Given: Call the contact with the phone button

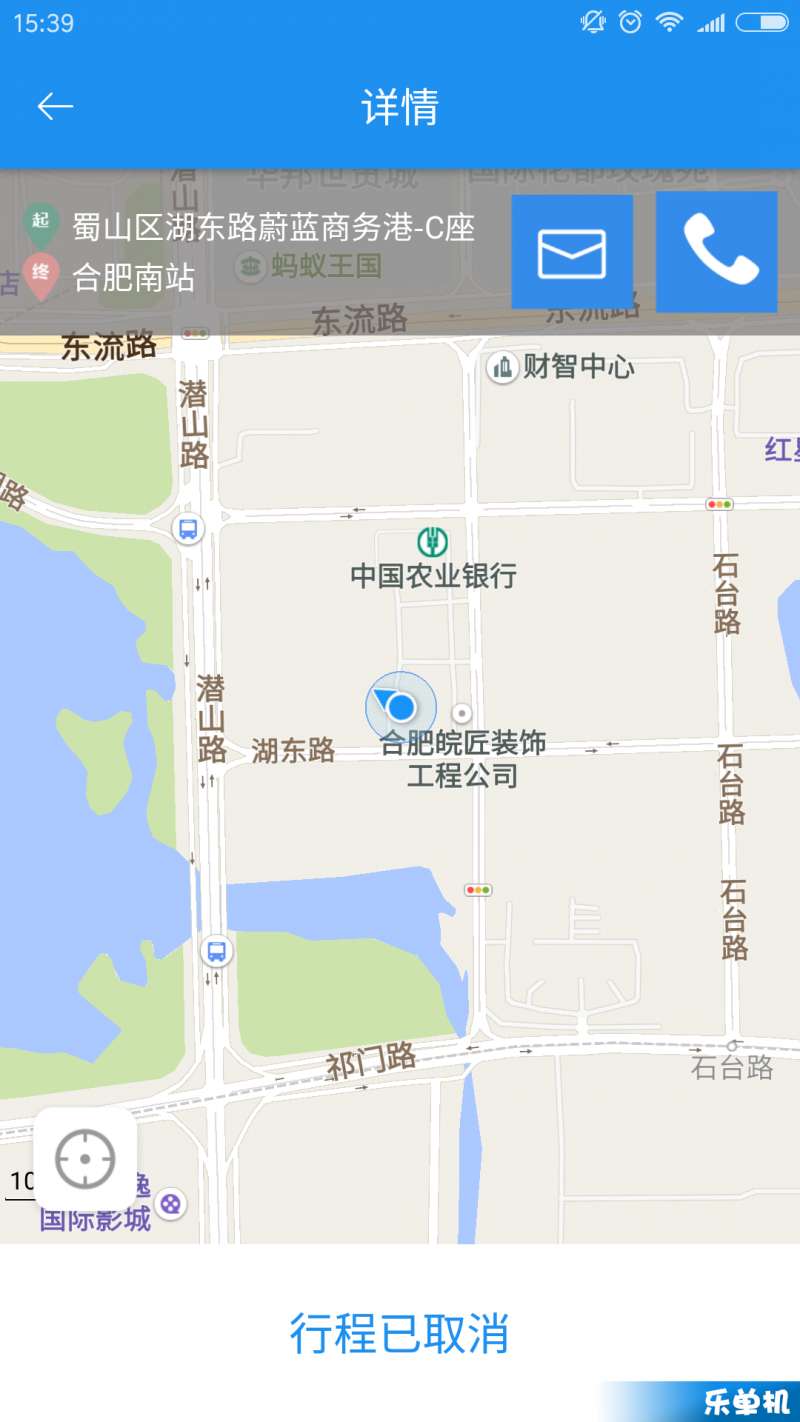Looking at the screenshot, I should coord(717,252).
